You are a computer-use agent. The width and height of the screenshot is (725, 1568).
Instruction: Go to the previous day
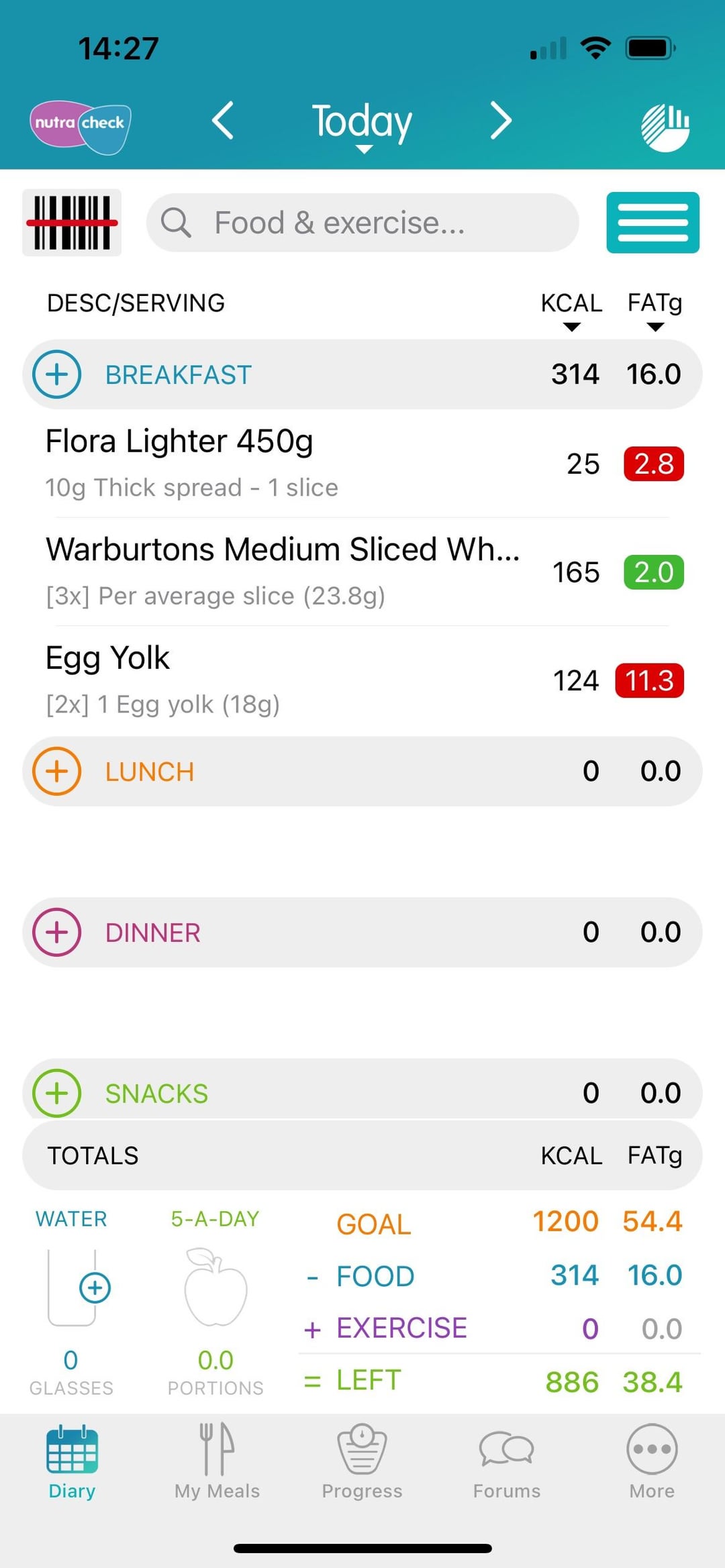pyautogui.click(x=223, y=121)
